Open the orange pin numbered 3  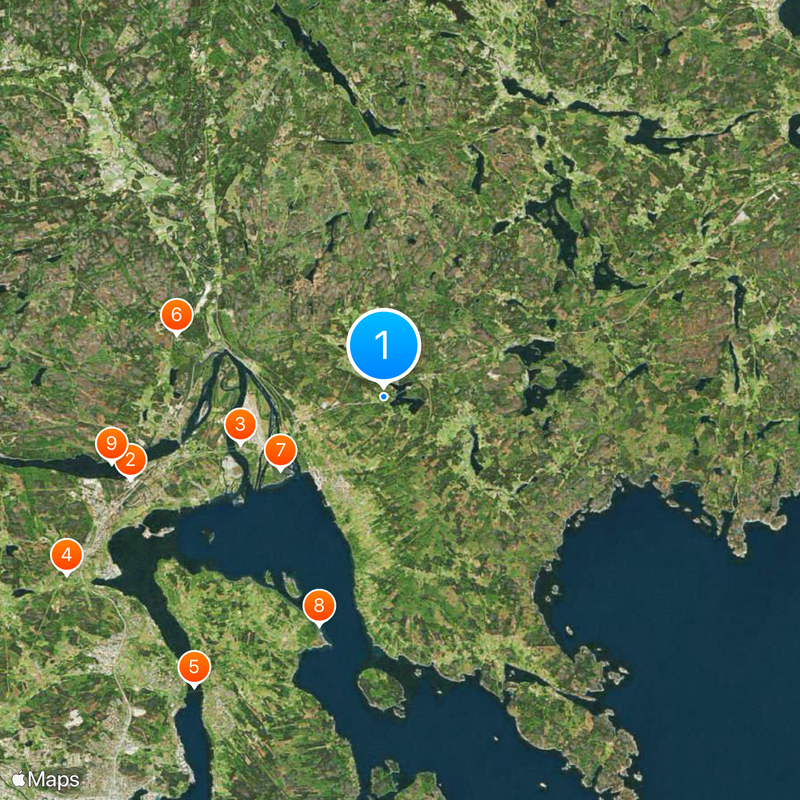pos(239,424)
